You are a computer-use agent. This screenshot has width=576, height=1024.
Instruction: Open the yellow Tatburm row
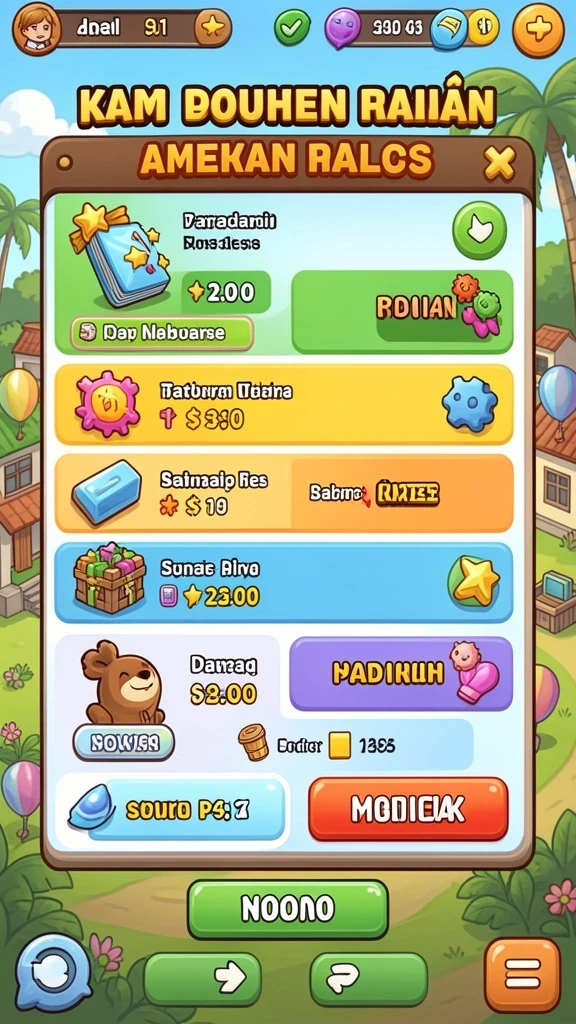284,405
